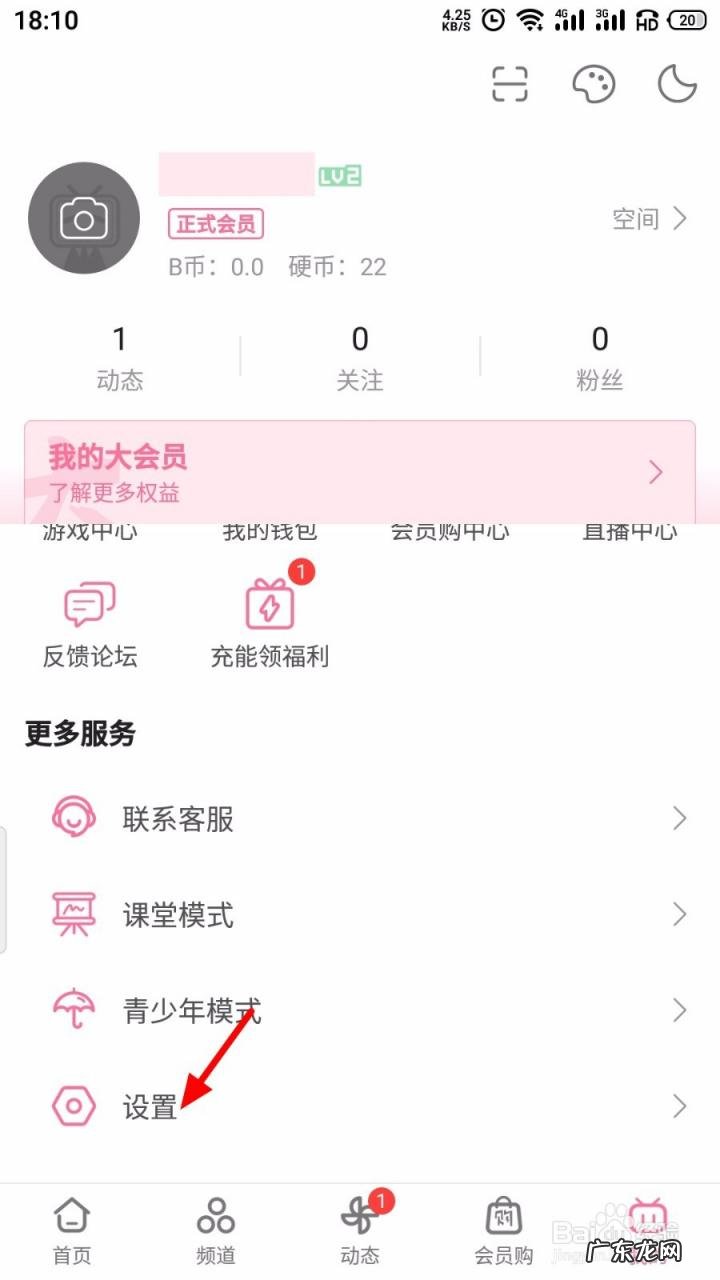Open 反馈论坛 feedback forum
Screen dimensions: 720x1280
(90, 620)
